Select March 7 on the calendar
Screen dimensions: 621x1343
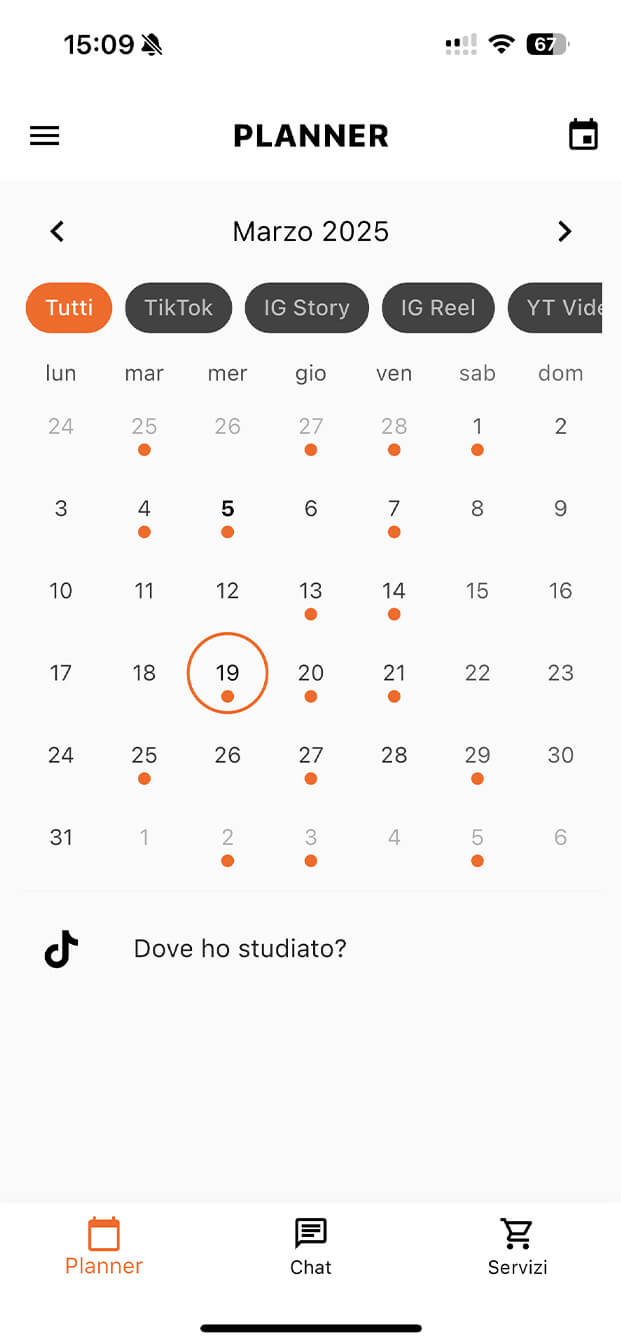394,510
